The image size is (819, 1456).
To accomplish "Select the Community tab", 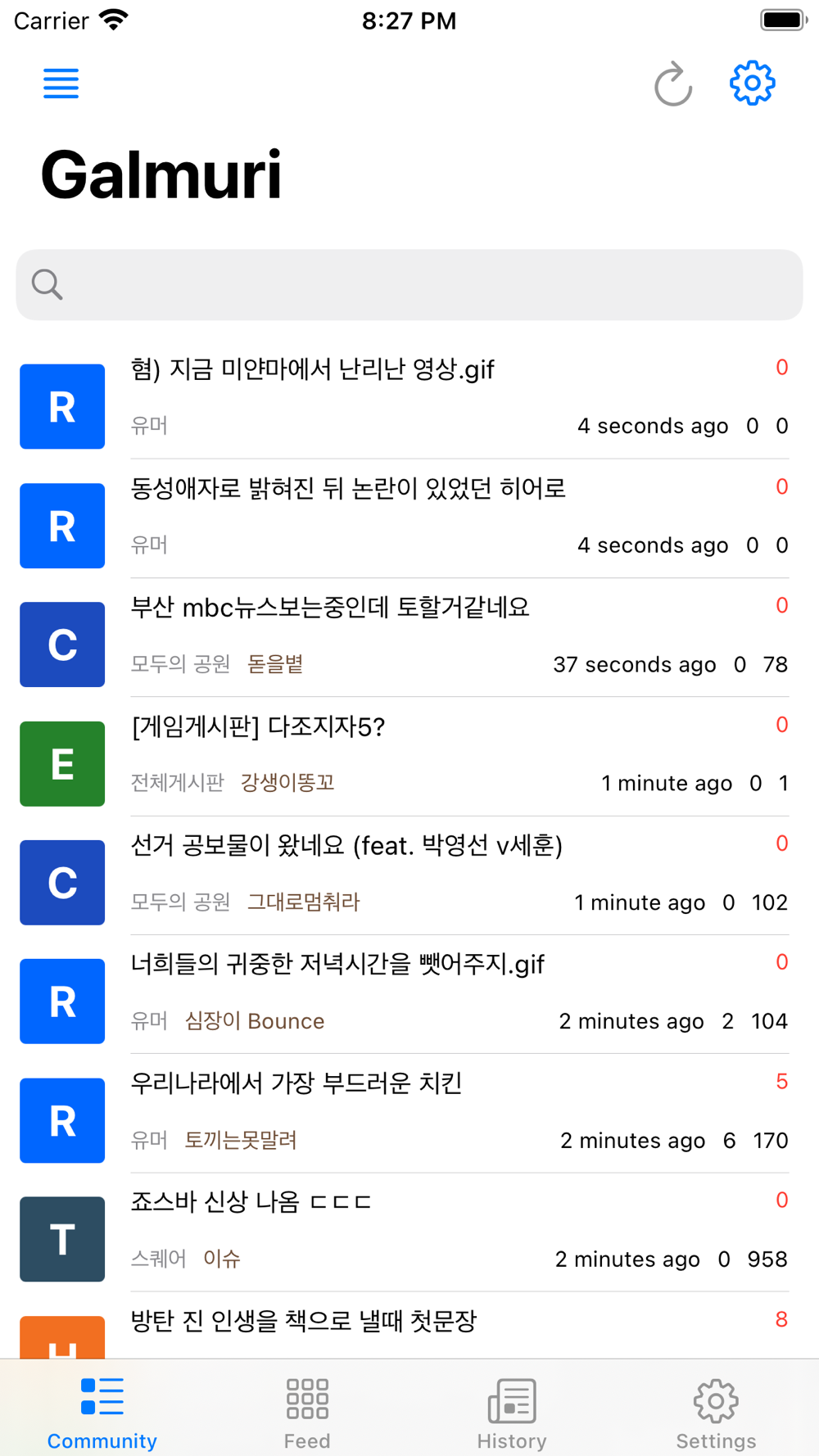I will tap(102, 1413).
